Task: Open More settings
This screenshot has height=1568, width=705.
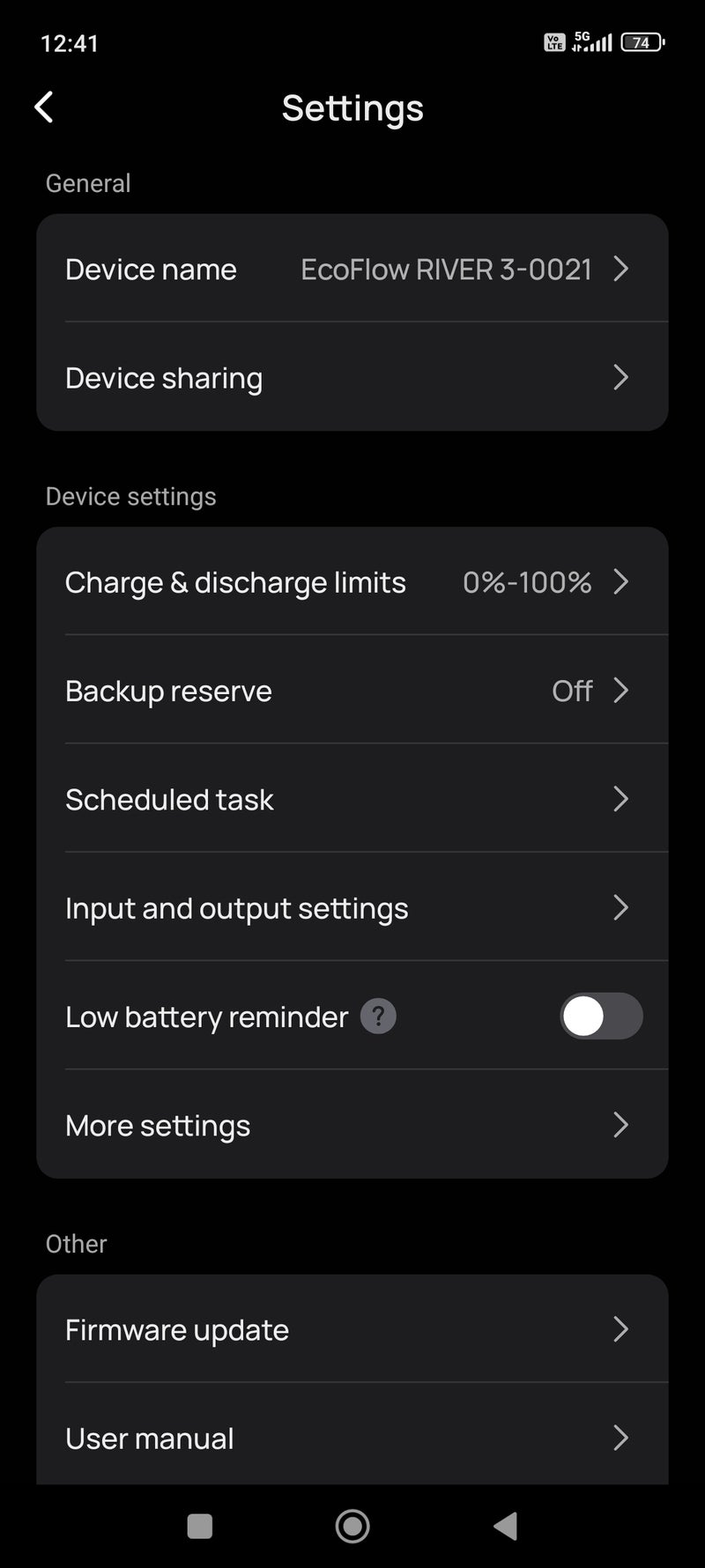Action: coord(352,1125)
